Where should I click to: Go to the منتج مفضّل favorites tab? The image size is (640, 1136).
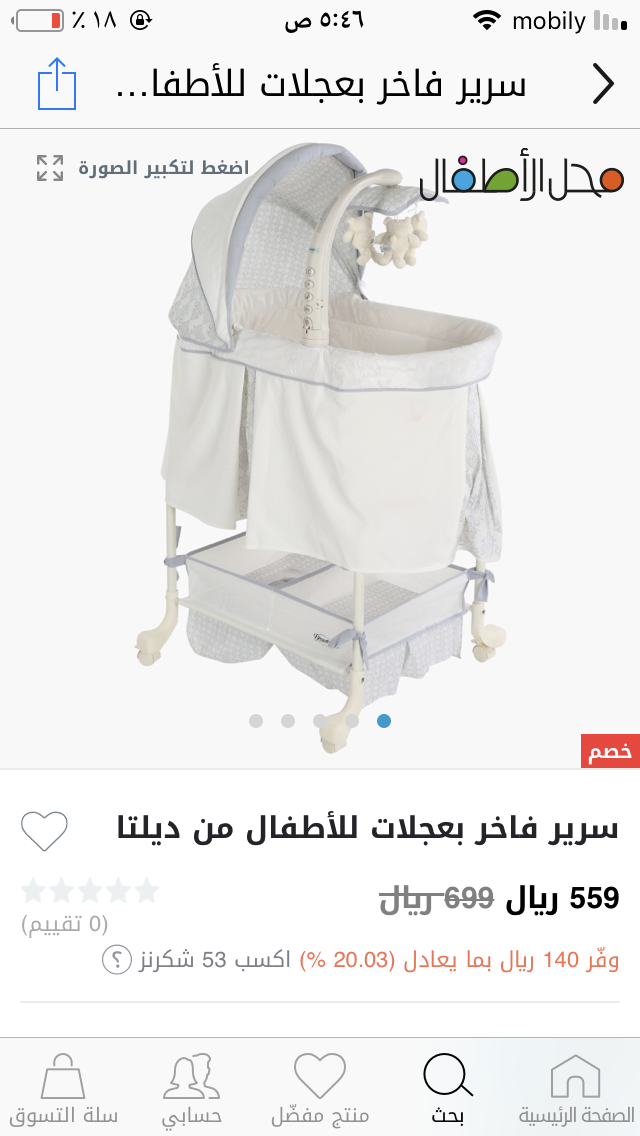(x=320, y=1088)
